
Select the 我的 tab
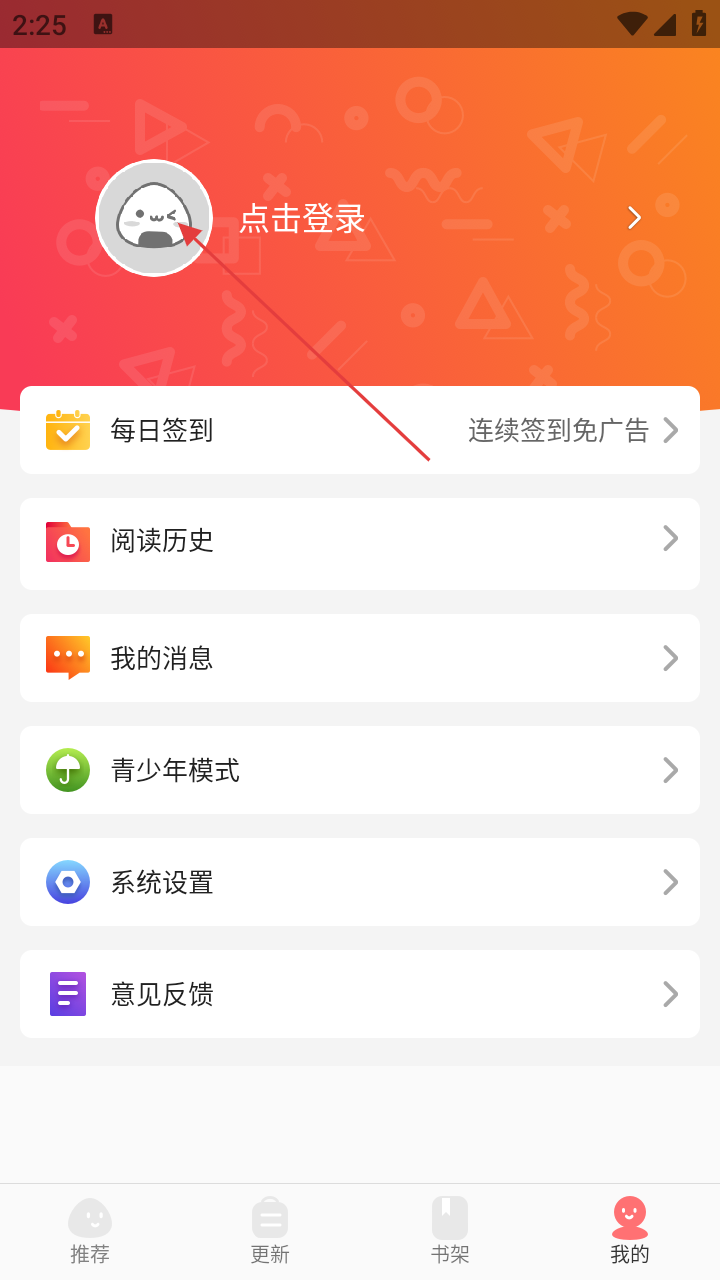[x=630, y=1232]
